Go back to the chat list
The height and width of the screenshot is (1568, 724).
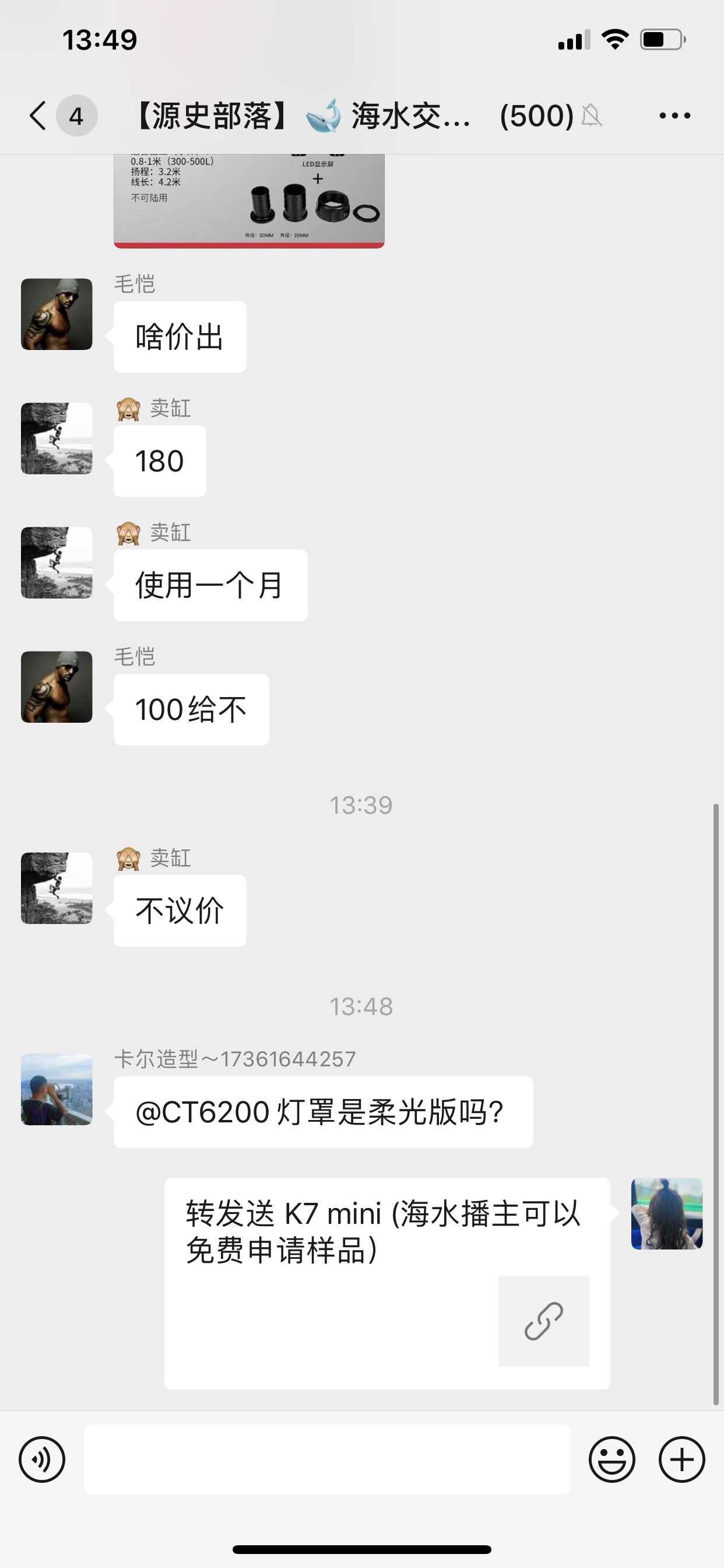[38, 116]
